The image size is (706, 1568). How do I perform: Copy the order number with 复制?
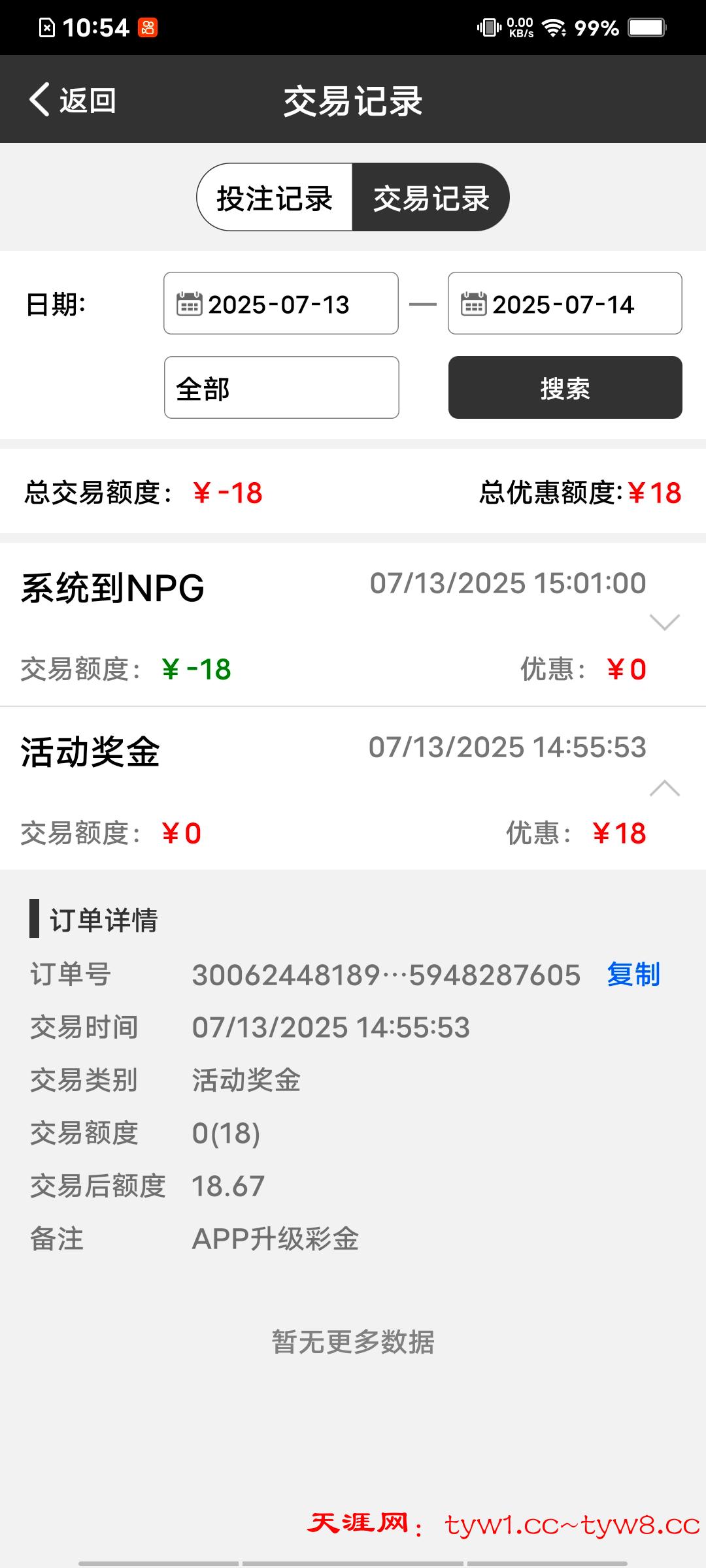(633, 974)
